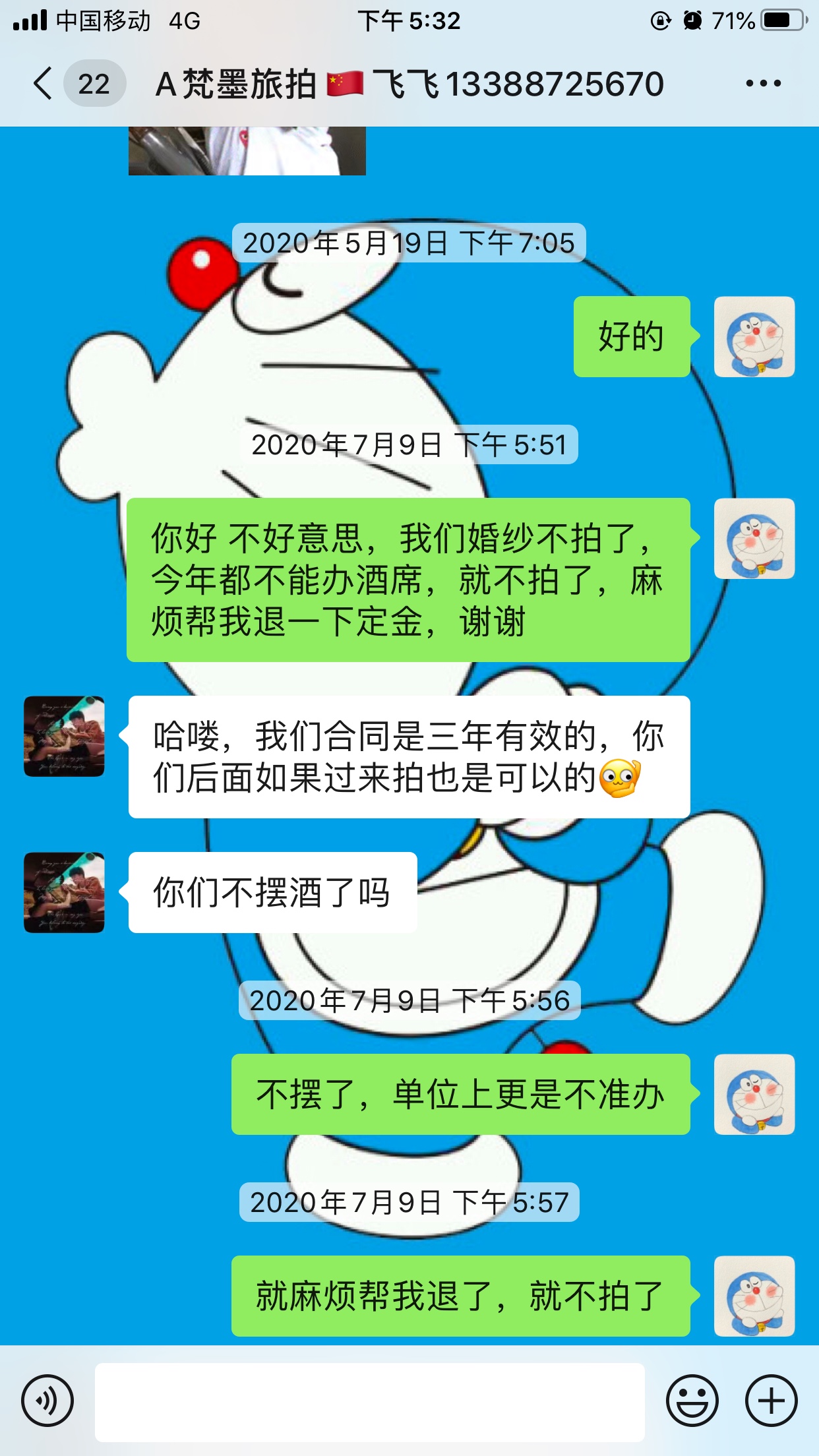Open my avatar beside the 好的 message
The height and width of the screenshot is (1456, 819).
point(754,337)
